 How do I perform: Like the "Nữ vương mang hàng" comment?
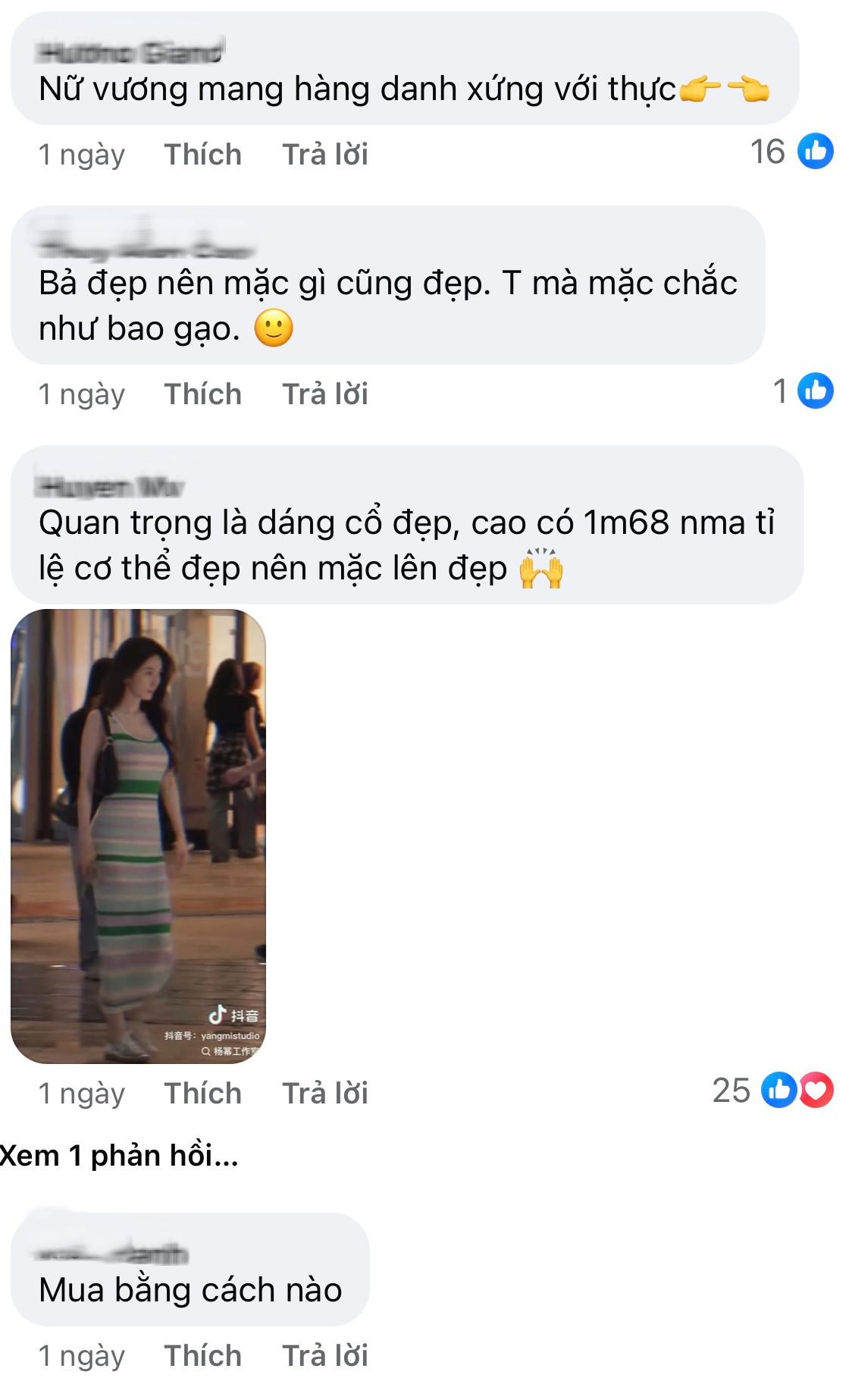[202, 155]
